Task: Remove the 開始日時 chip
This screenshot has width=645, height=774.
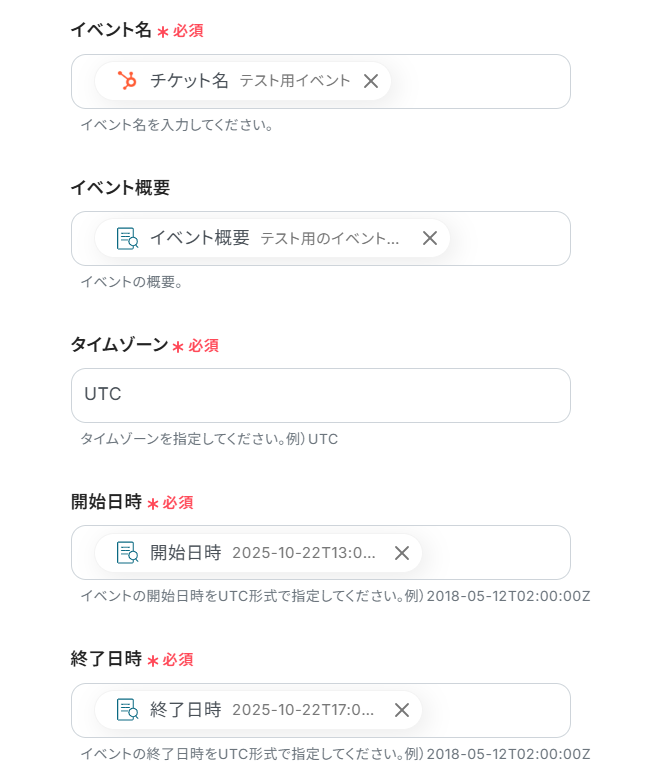Action: (402, 553)
